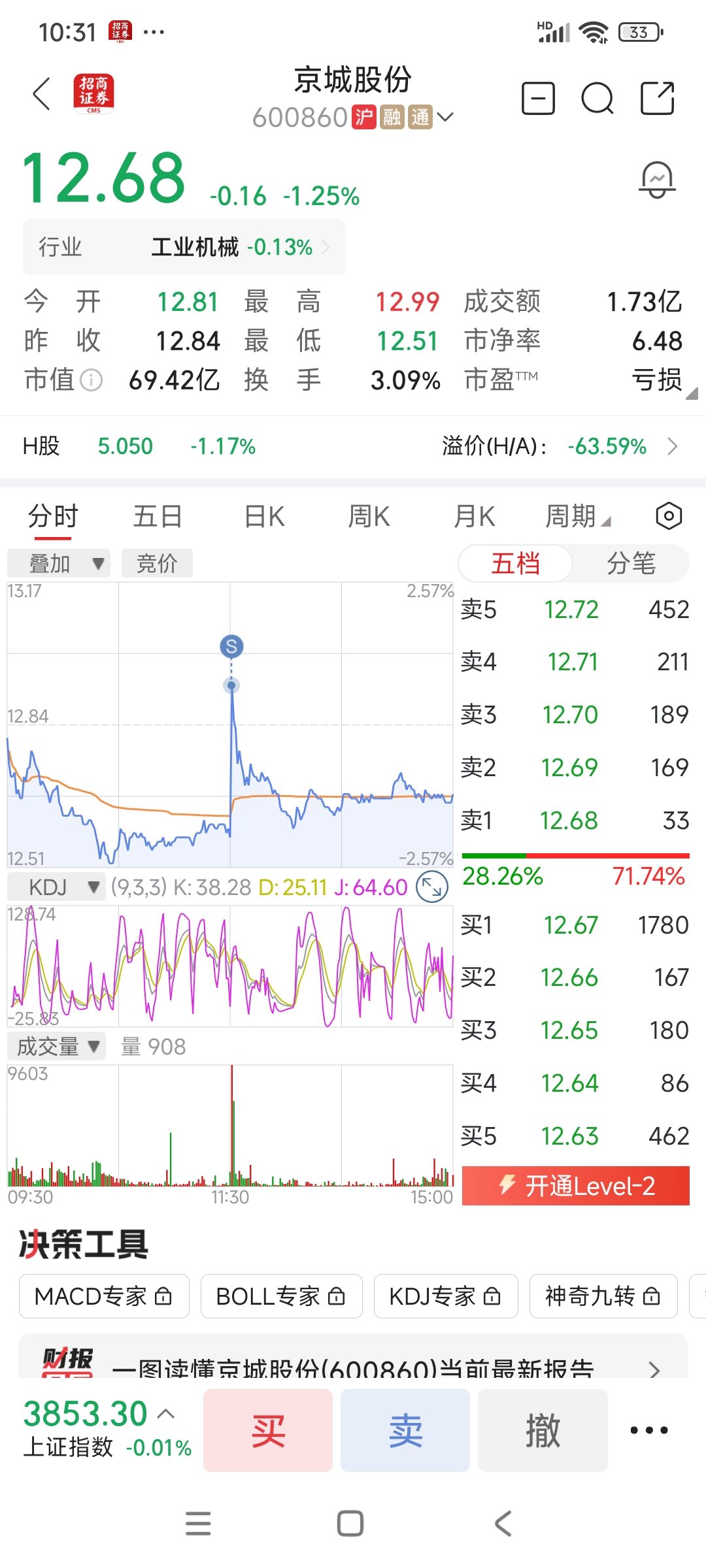Go back using the top-left arrow
706x1568 pixels.
pos(42,94)
